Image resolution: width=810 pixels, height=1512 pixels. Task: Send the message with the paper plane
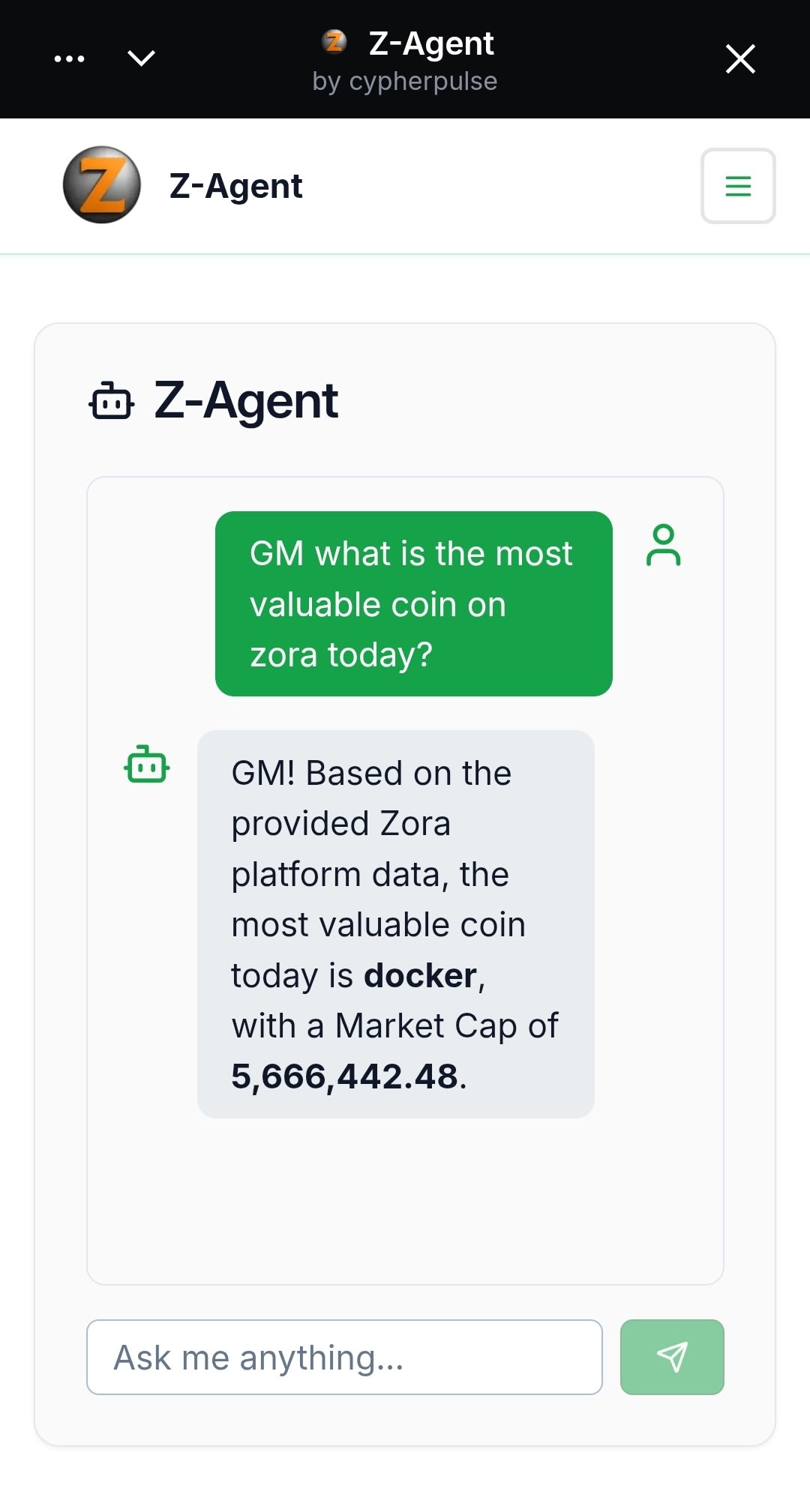point(672,1357)
